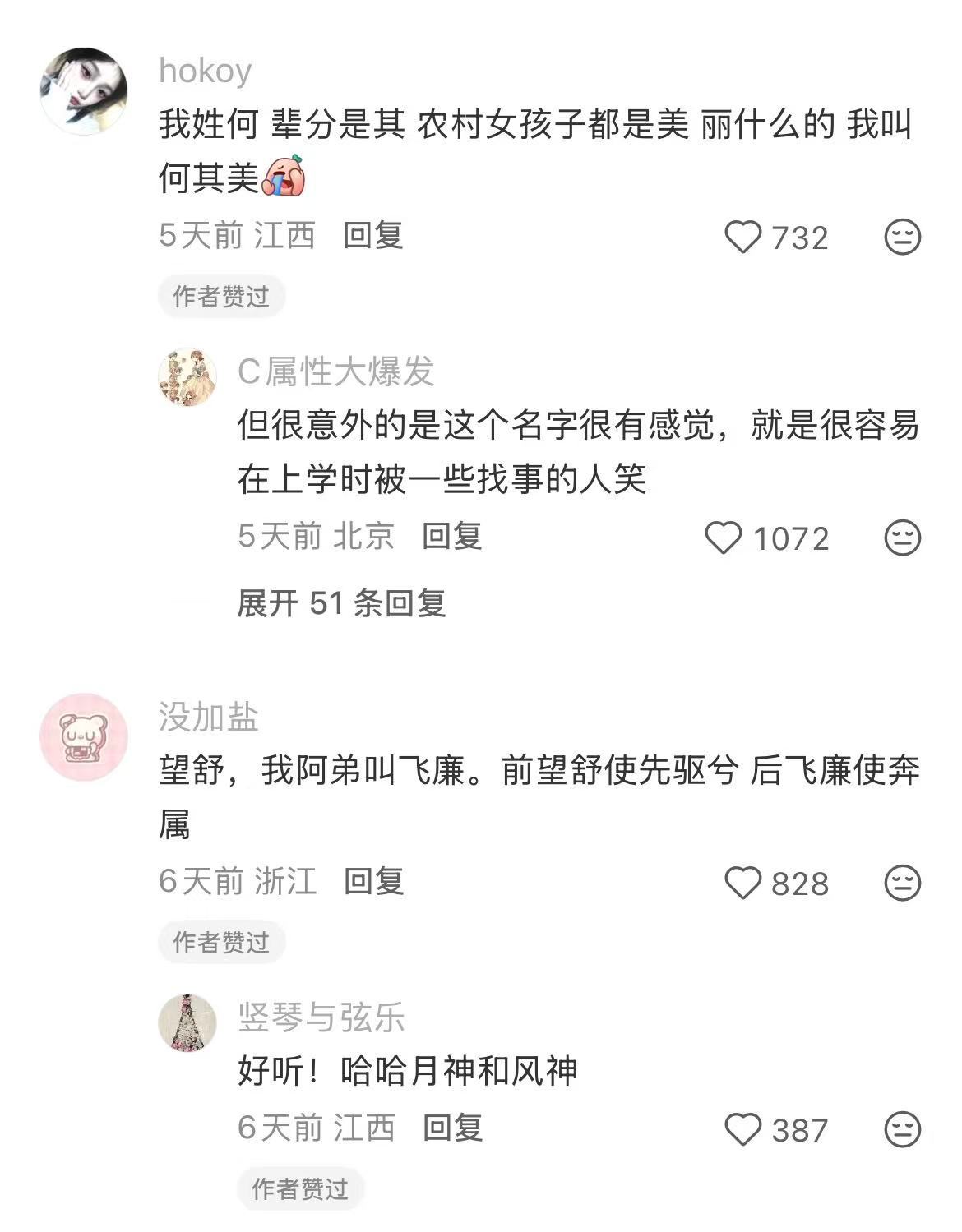The width and height of the screenshot is (962, 1232).
Task: Tap 回复 beneath 没加盐's comment
Action: pyautogui.click(x=372, y=883)
